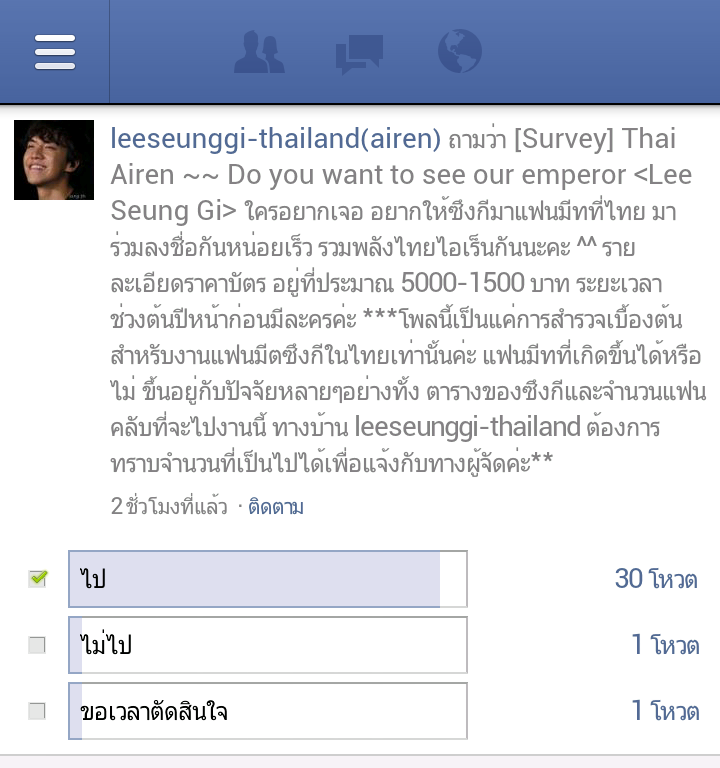Open the messages icon
The image size is (720, 768).
point(359,52)
